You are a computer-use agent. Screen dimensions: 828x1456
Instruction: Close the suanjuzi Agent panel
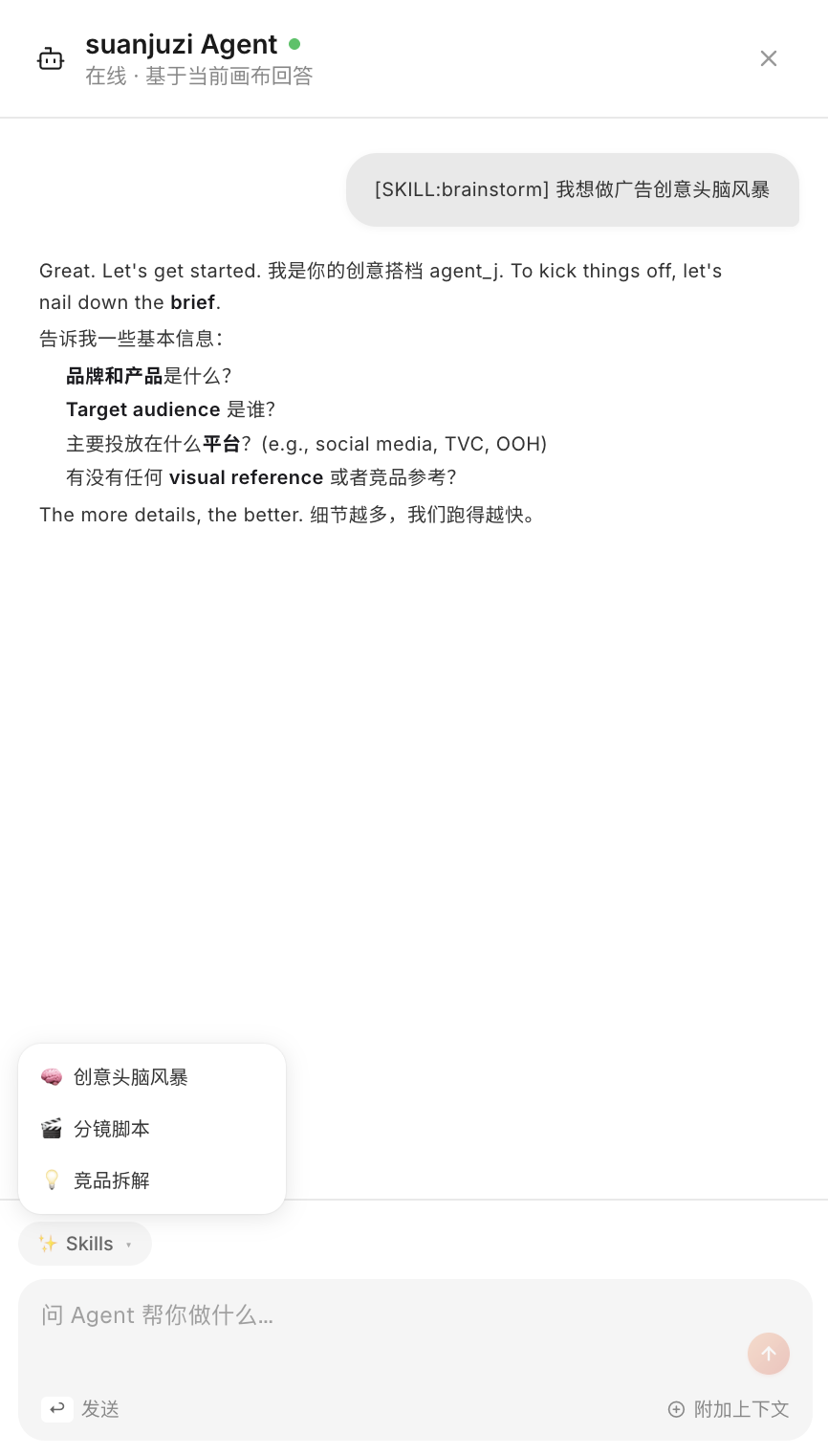coord(768,58)
